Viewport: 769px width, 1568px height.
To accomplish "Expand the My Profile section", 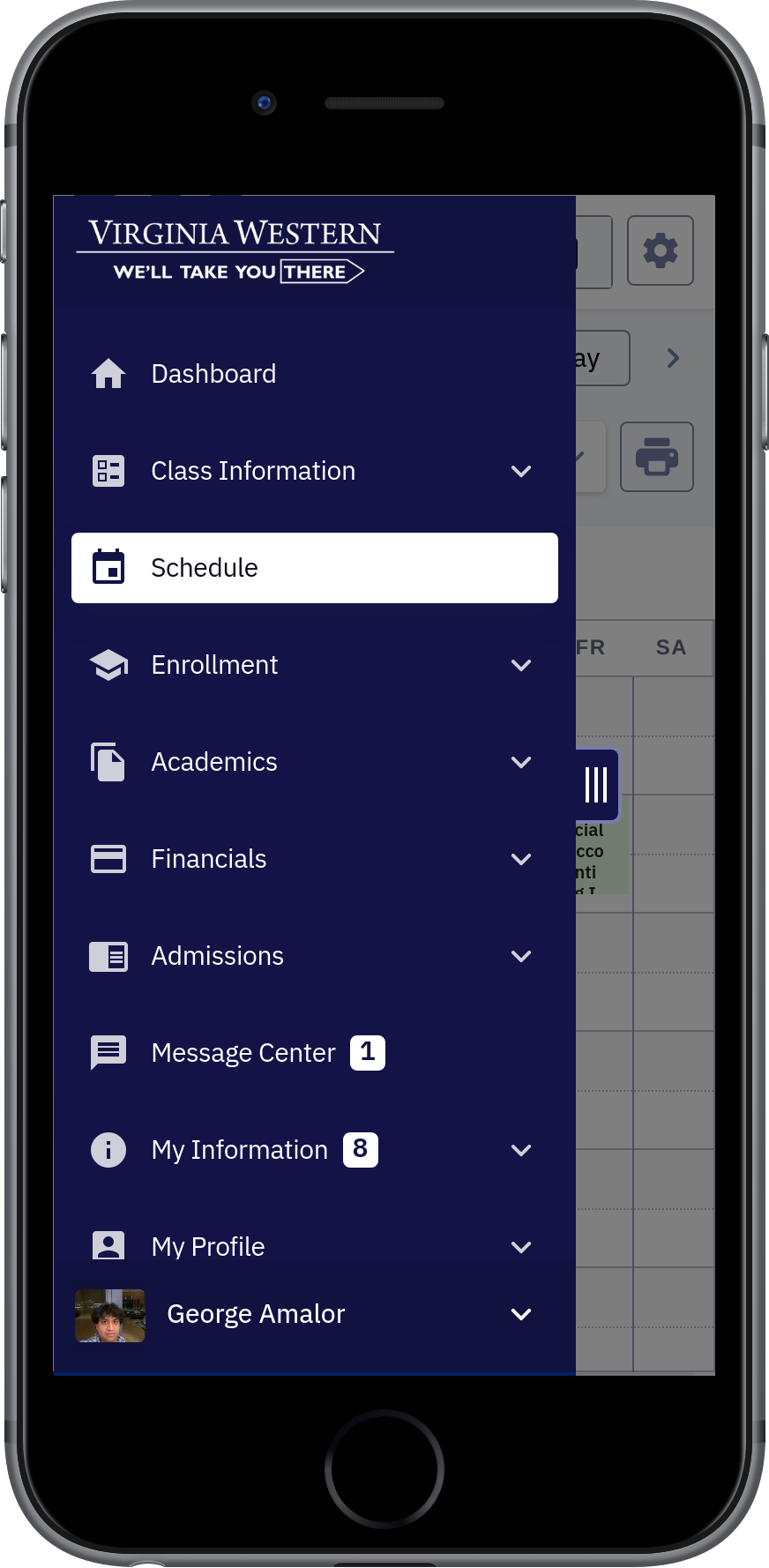I will [314, 1247].
